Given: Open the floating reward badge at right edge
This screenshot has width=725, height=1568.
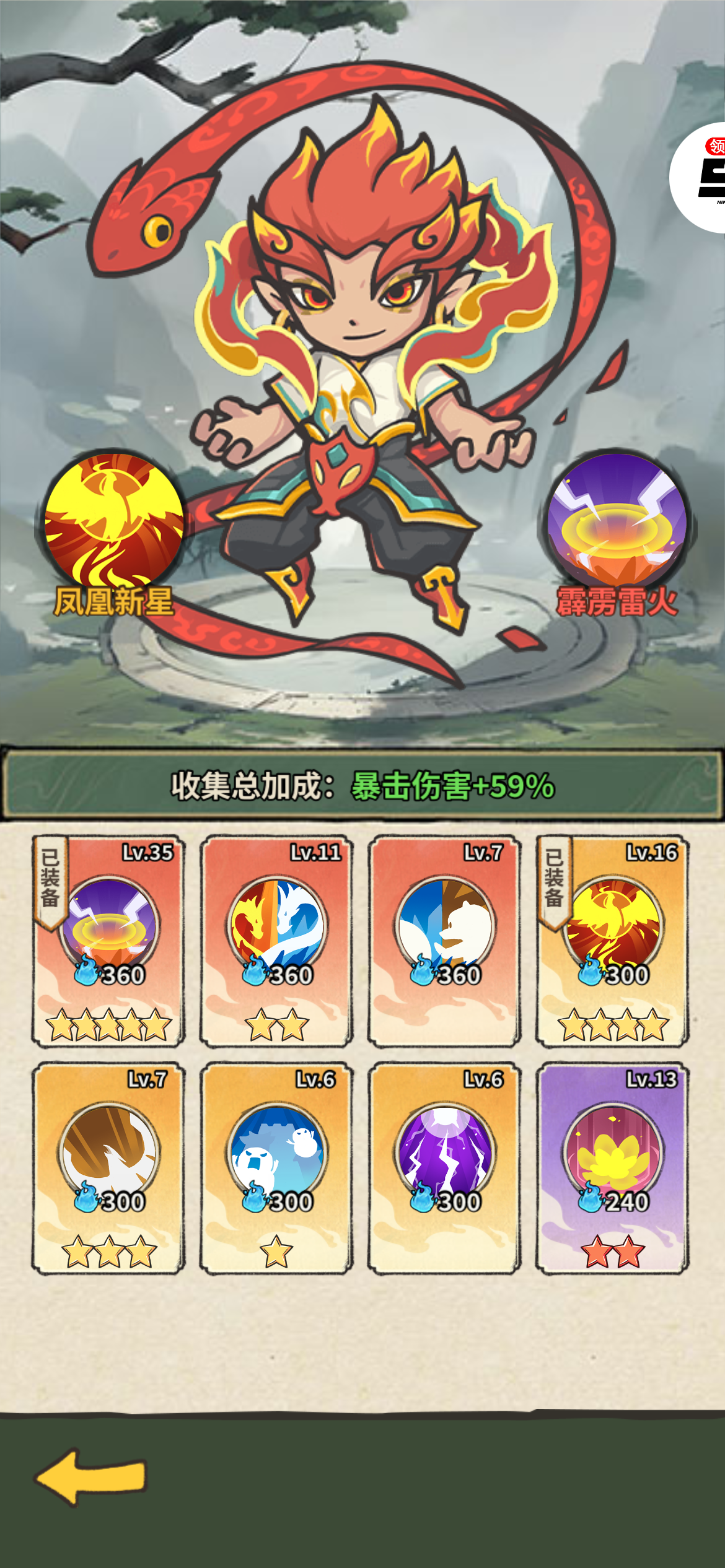Looking at the screenshot, I should tap(703, 178).
